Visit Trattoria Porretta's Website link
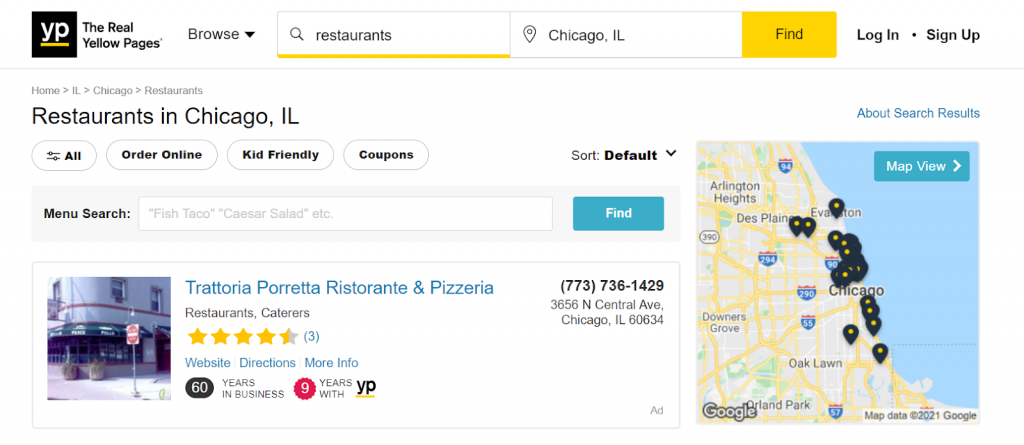This screenshot has width=1024, height=445. pyautogui.click(x=207, y=363)
